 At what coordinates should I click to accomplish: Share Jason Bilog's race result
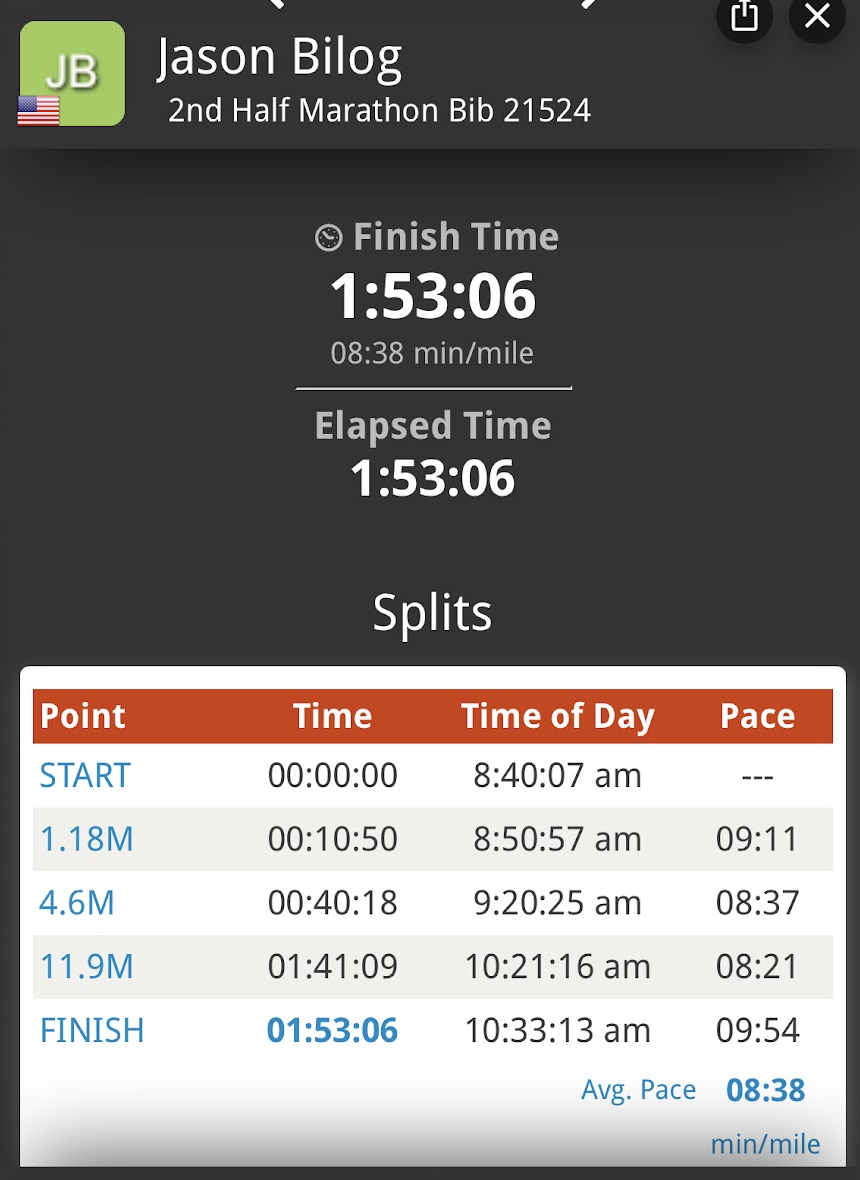coord(744,16)
